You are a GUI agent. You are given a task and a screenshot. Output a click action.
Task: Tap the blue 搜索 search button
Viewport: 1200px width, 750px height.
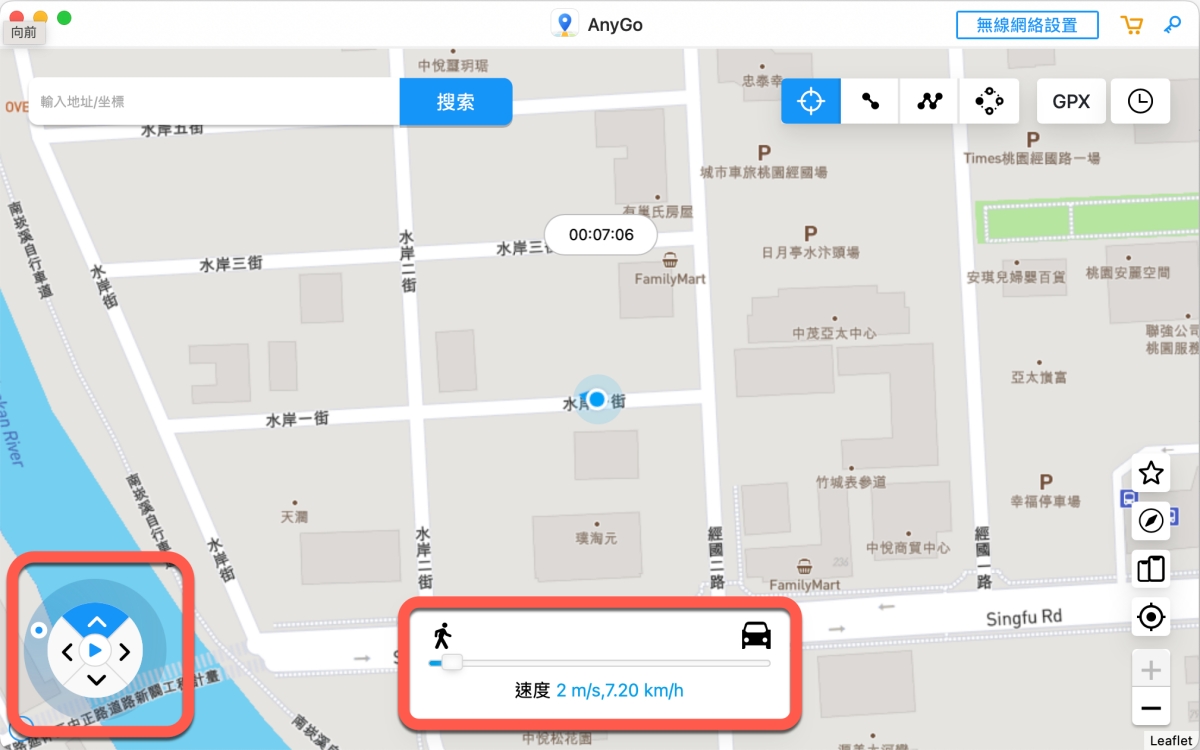coord(456,102)
